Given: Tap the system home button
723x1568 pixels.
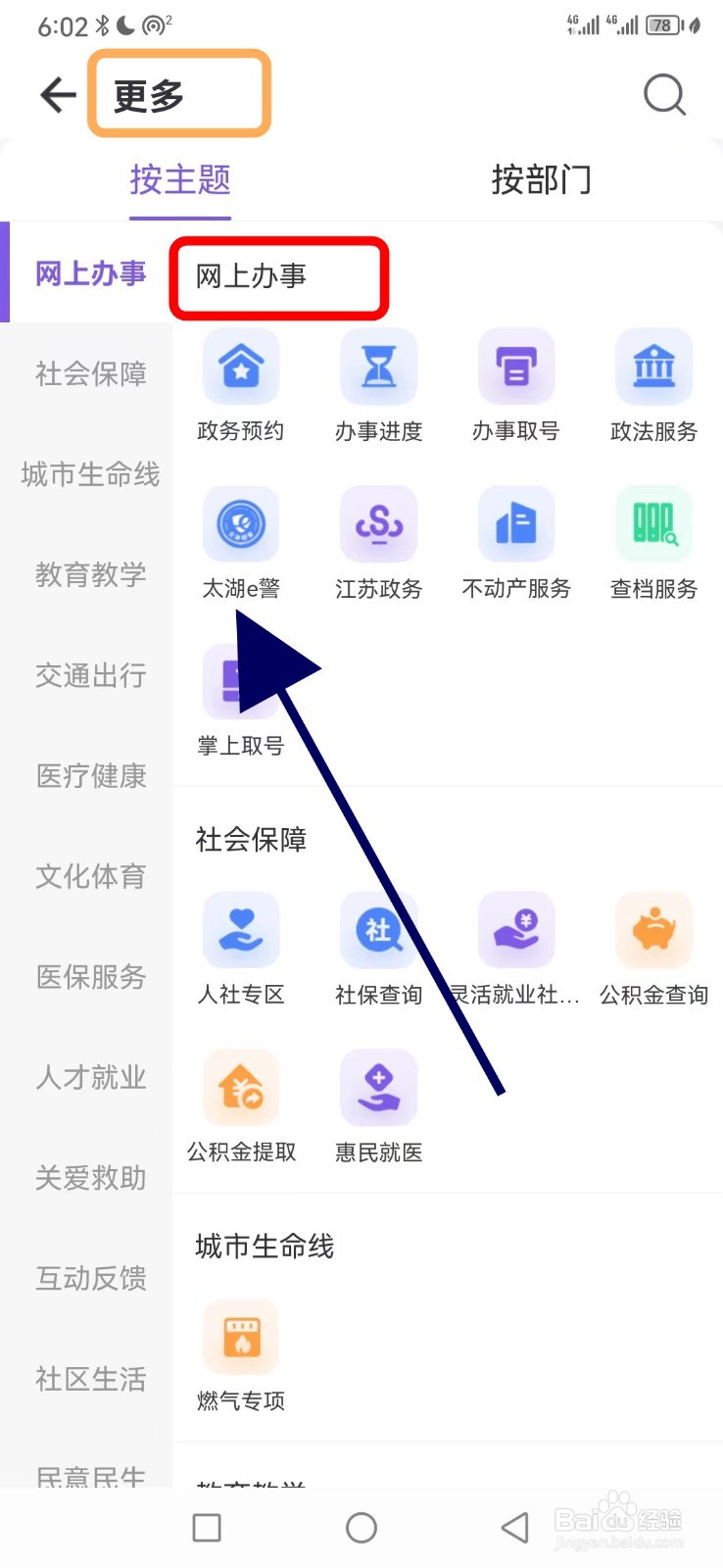Looking at the screenshot, I should click(x=361, y=1528).
